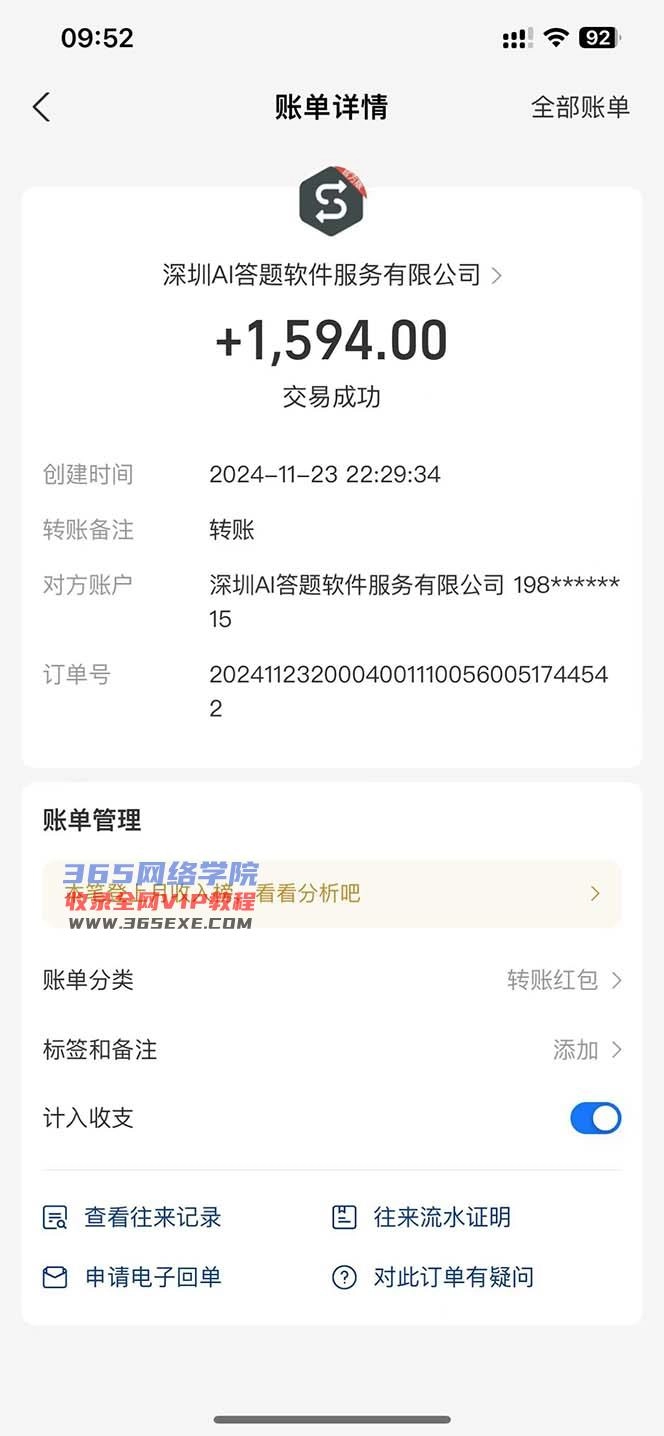Open 往来流水证明

coord(422,1217)
